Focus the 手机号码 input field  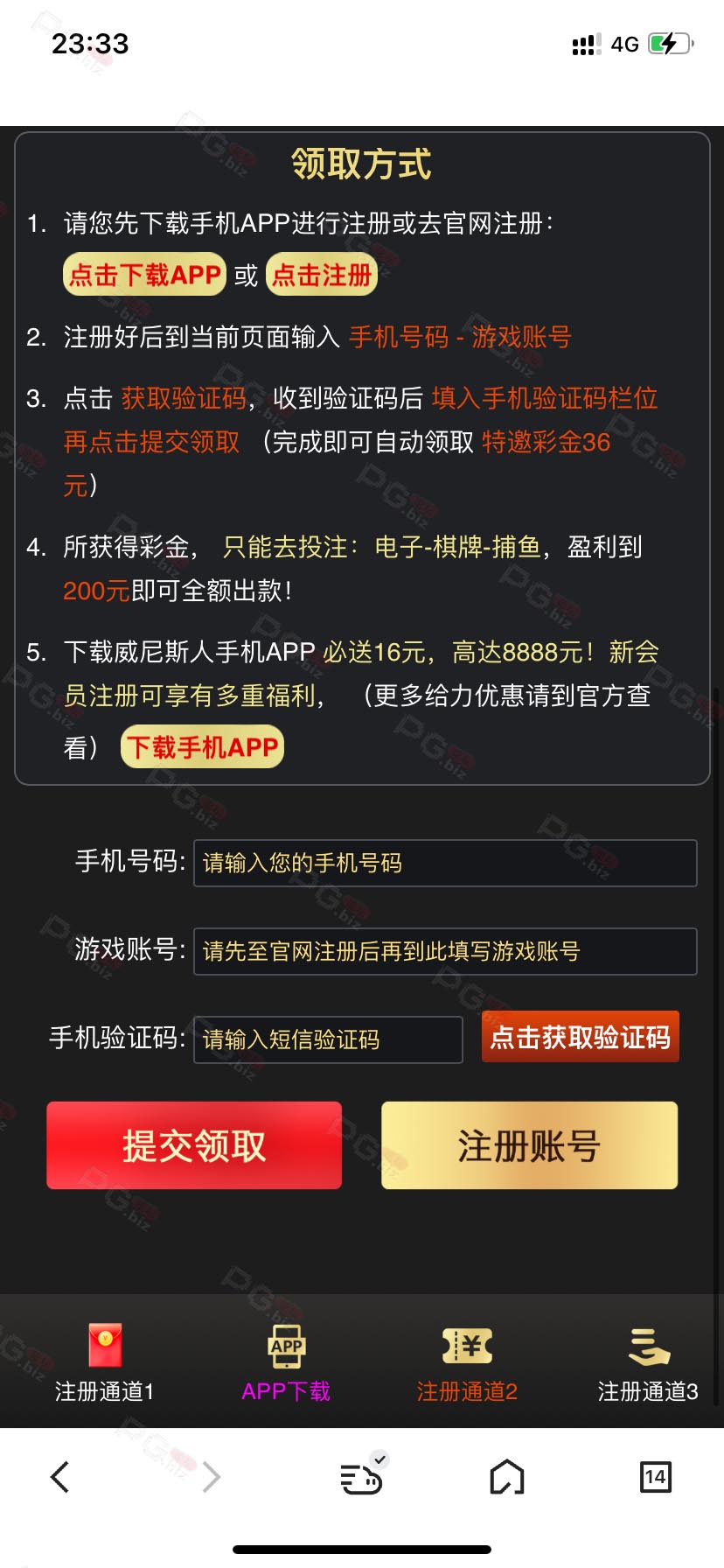pyautogui.click(x=445, y=863)
